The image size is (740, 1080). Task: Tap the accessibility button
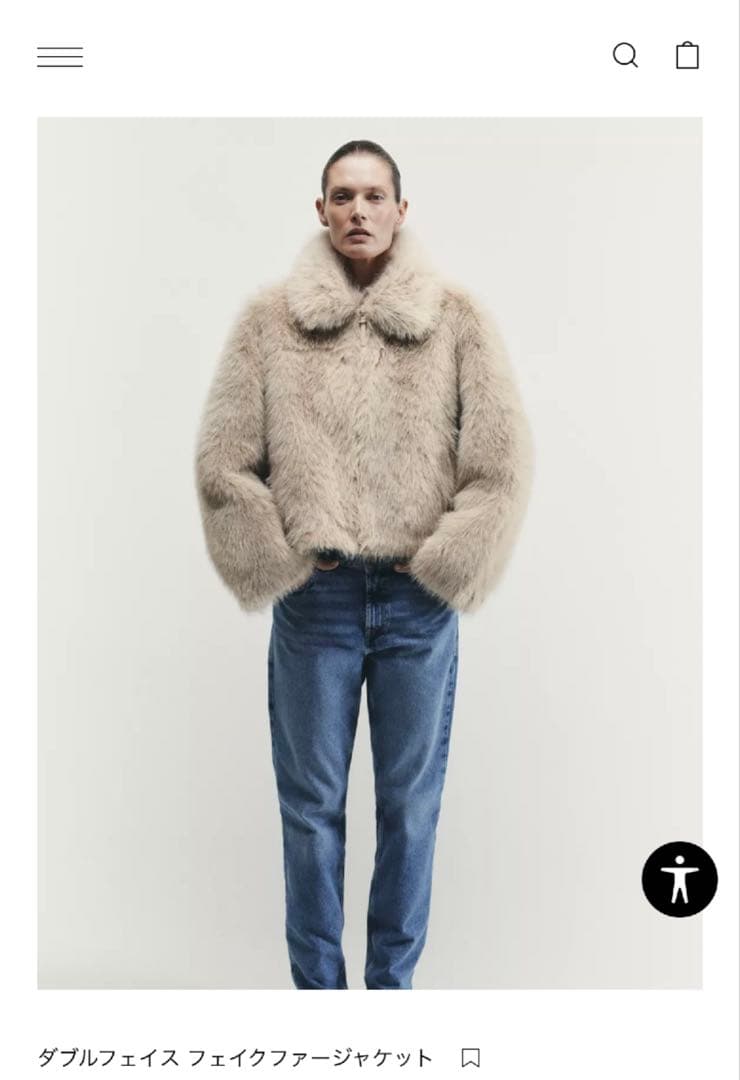pyautogui.click(x=679, y=879)
